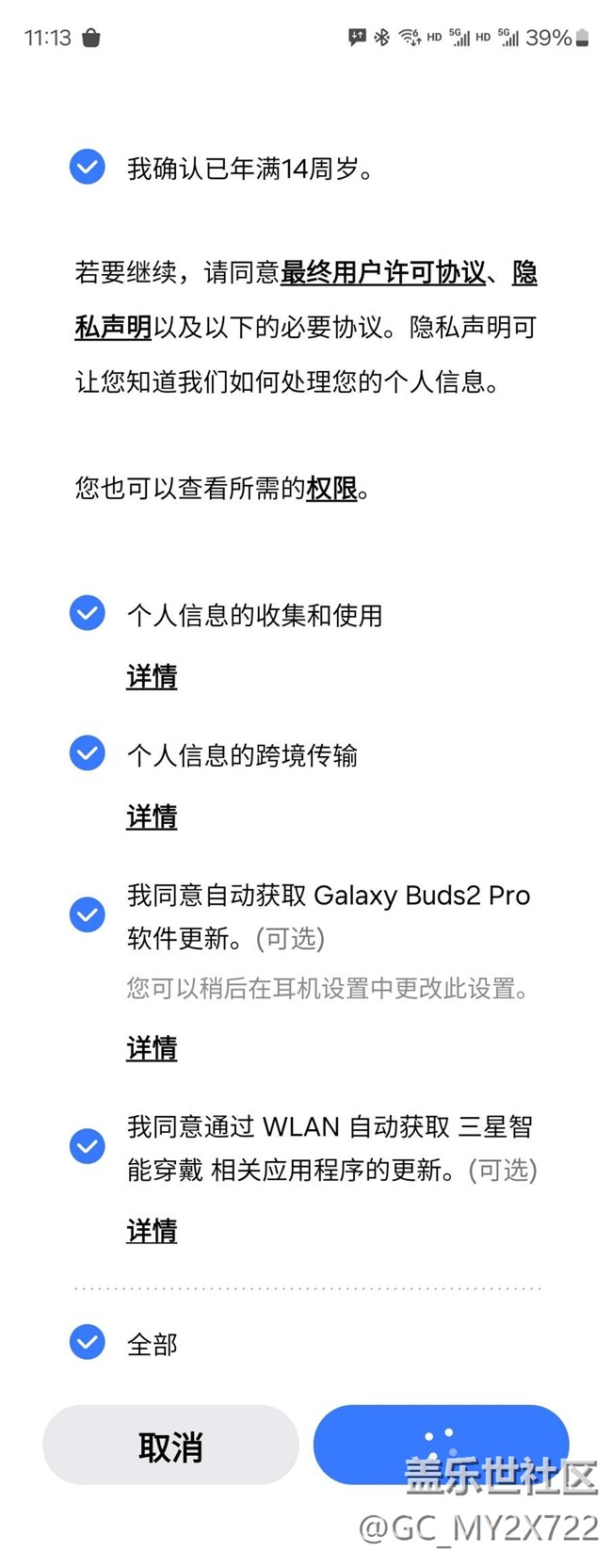Uncheck WLAN 自动获取三星智能穿戴更新 option
The image size is (612, 1568).
click(x=88, y=1146)
